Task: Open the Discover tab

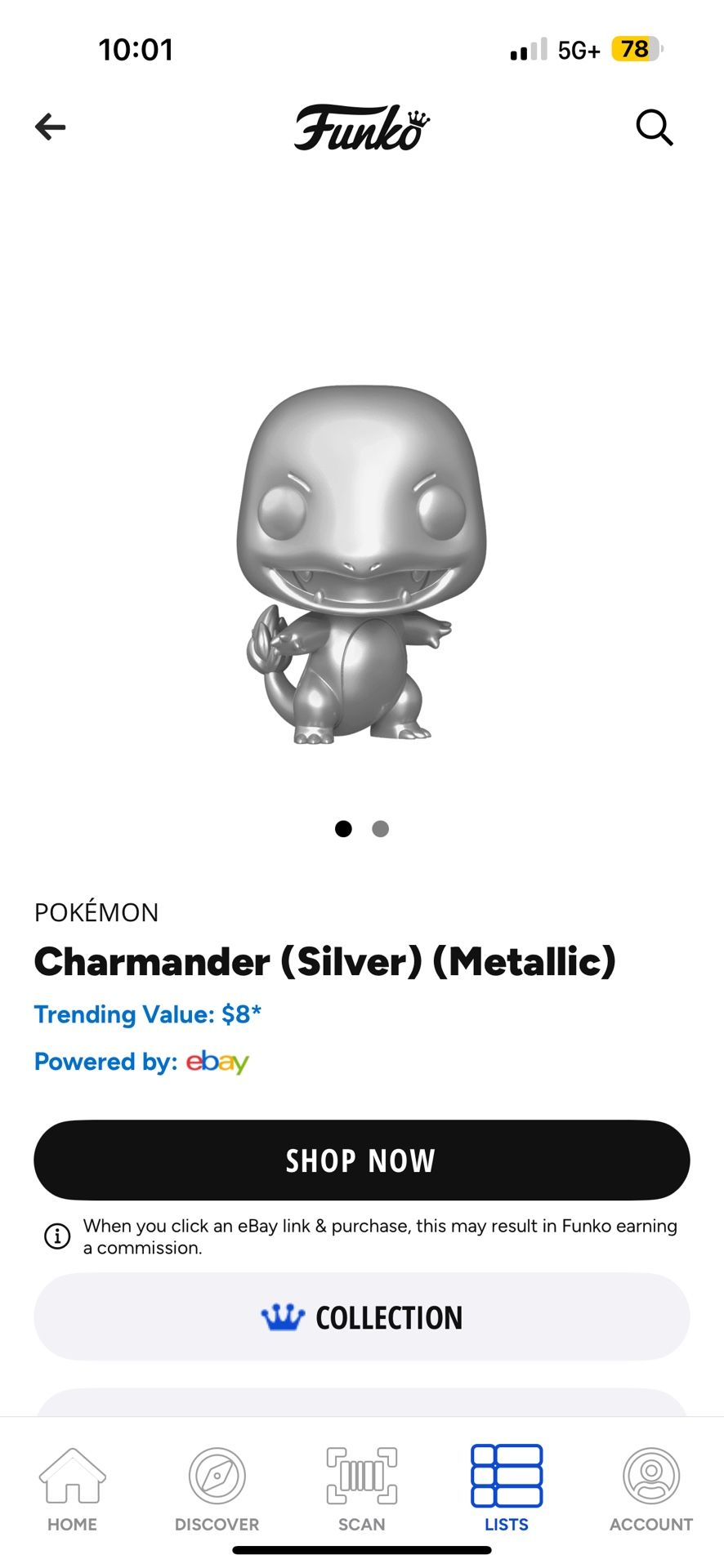Action: pos(217,1489)
